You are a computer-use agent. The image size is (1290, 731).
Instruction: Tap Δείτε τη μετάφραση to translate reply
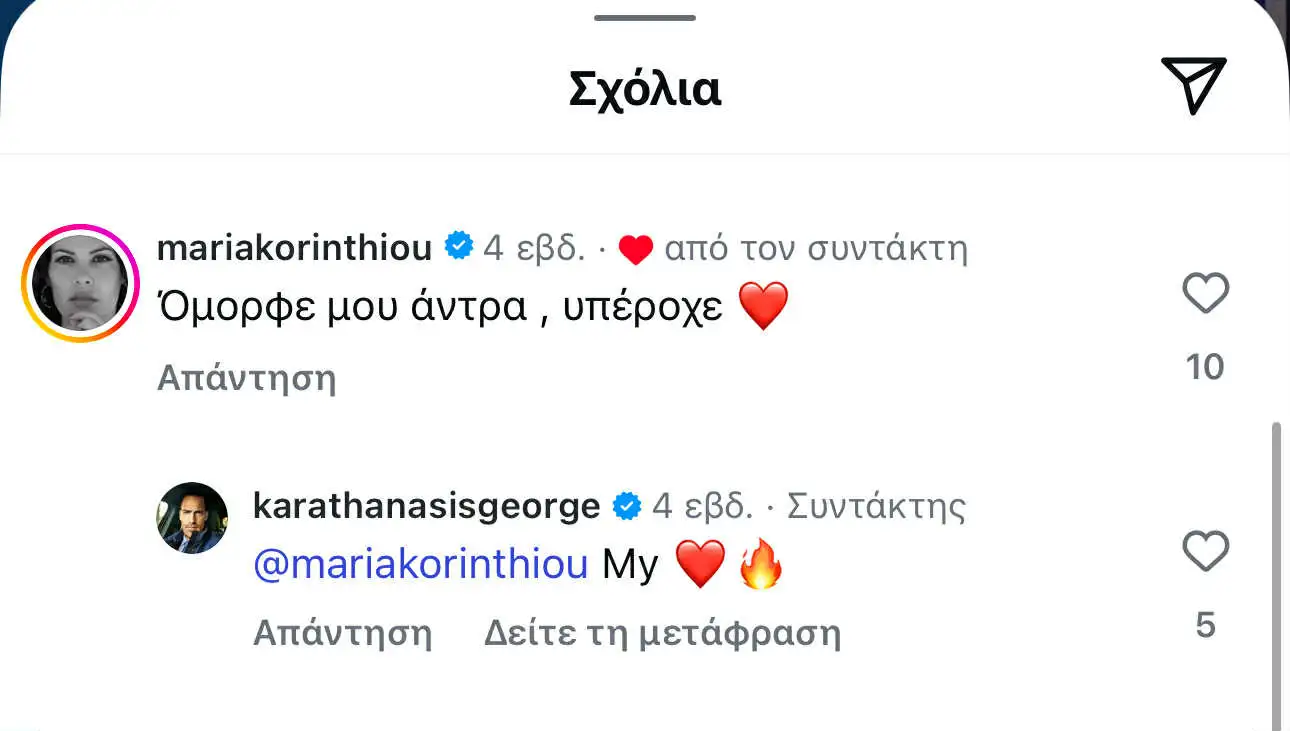[x=662, y=634]
